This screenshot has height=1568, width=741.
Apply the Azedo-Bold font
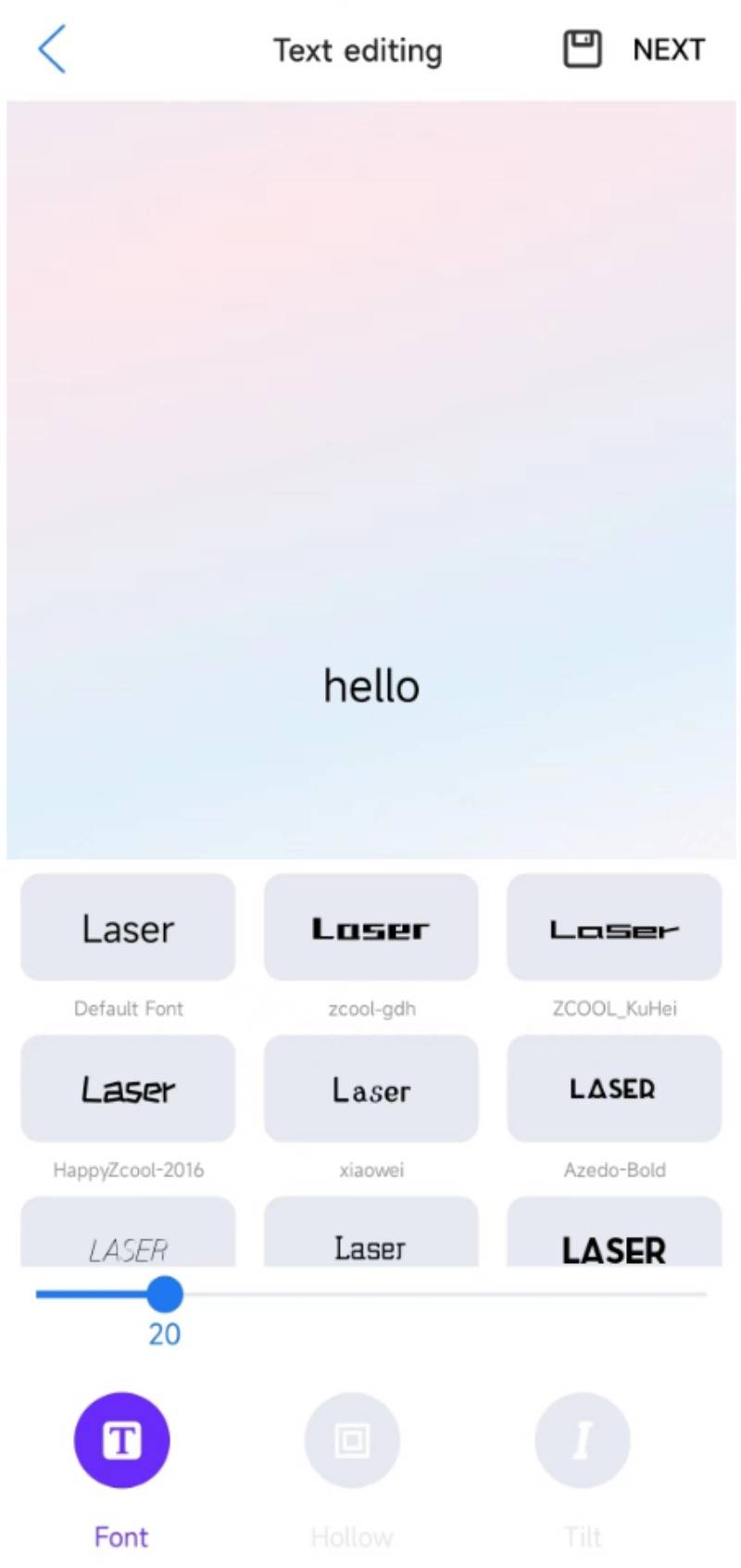pyautogui.click(x=614, y=1089)
